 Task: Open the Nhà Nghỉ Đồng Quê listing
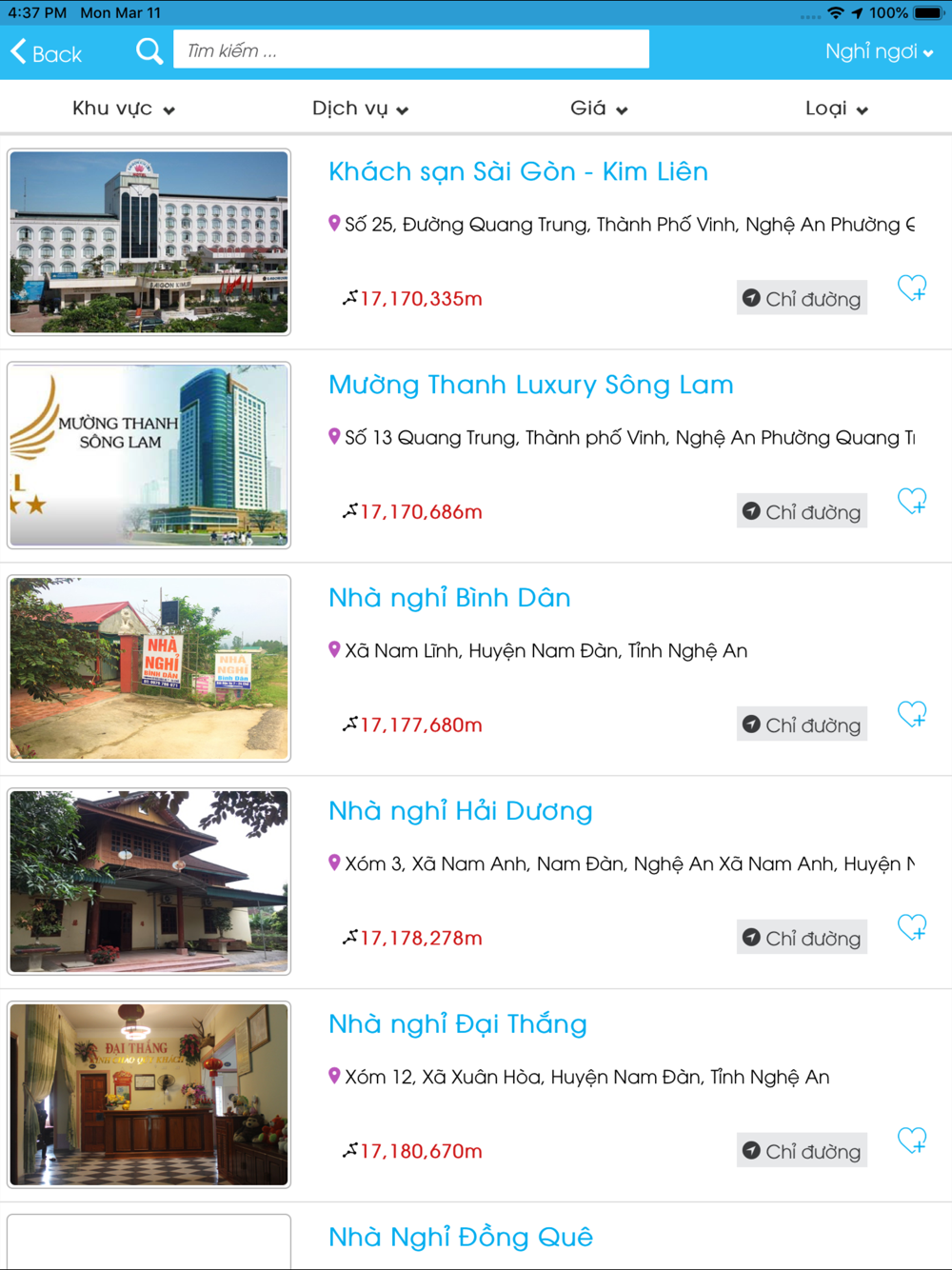[x=460, y=1237]
